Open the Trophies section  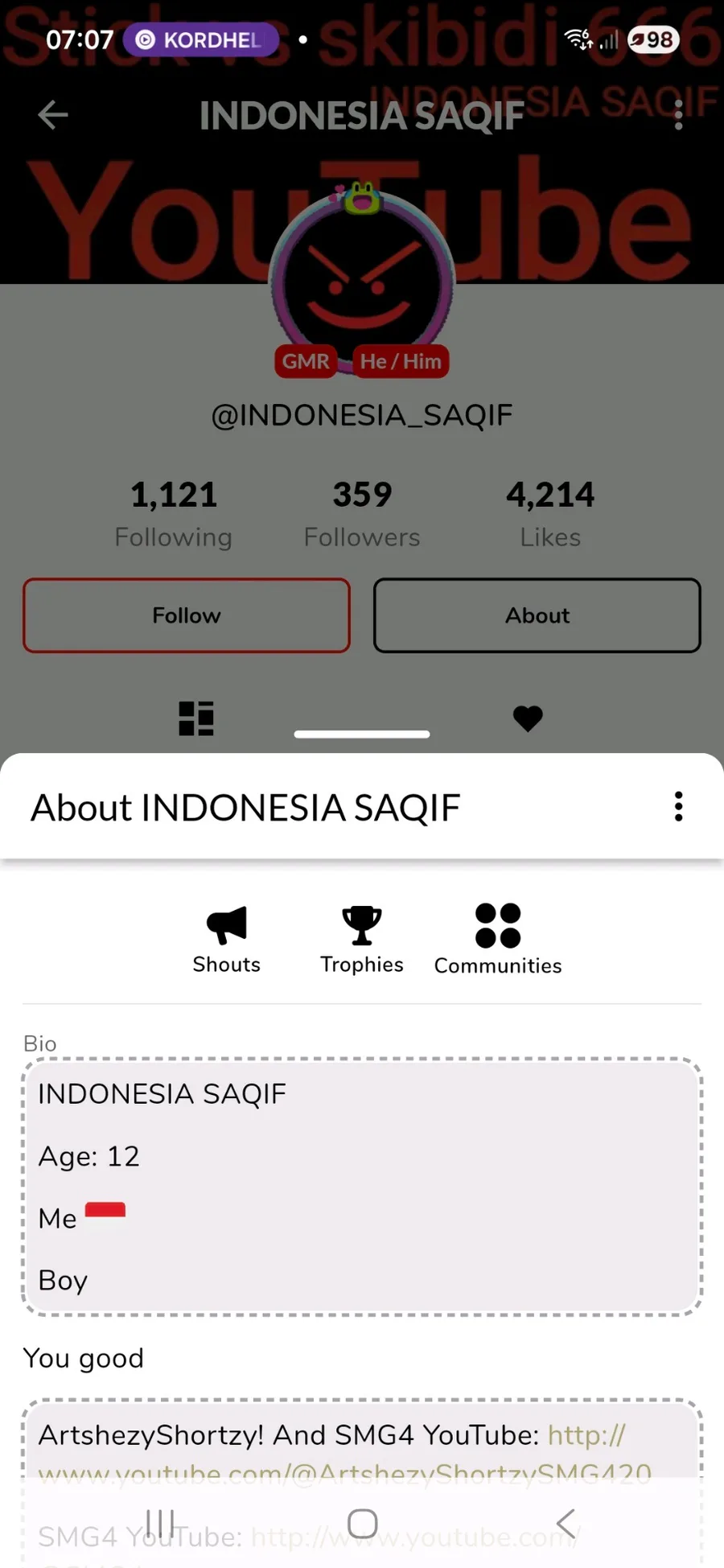point(362,939)
